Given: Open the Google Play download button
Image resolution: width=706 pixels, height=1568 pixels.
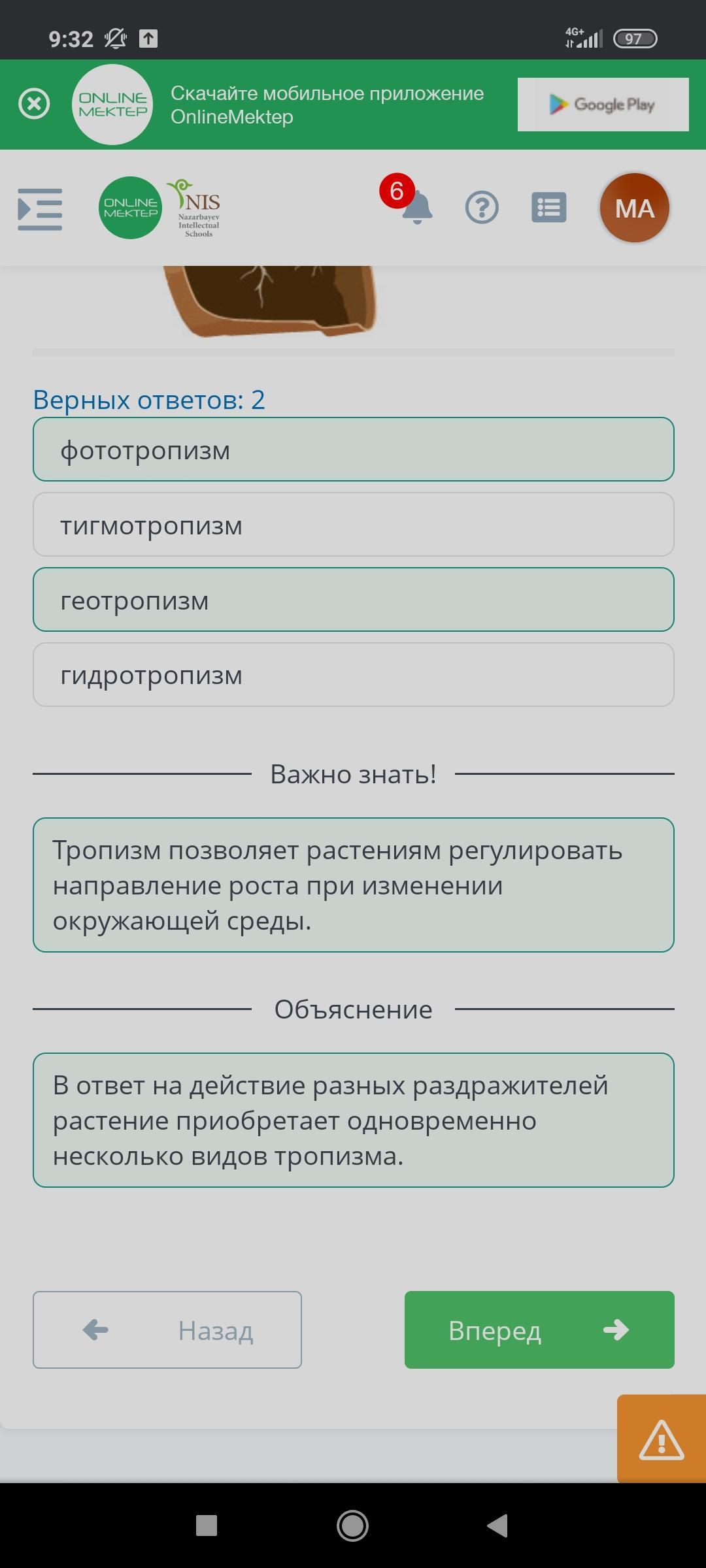Looking at the screenshot, I should tap(603, 105).
